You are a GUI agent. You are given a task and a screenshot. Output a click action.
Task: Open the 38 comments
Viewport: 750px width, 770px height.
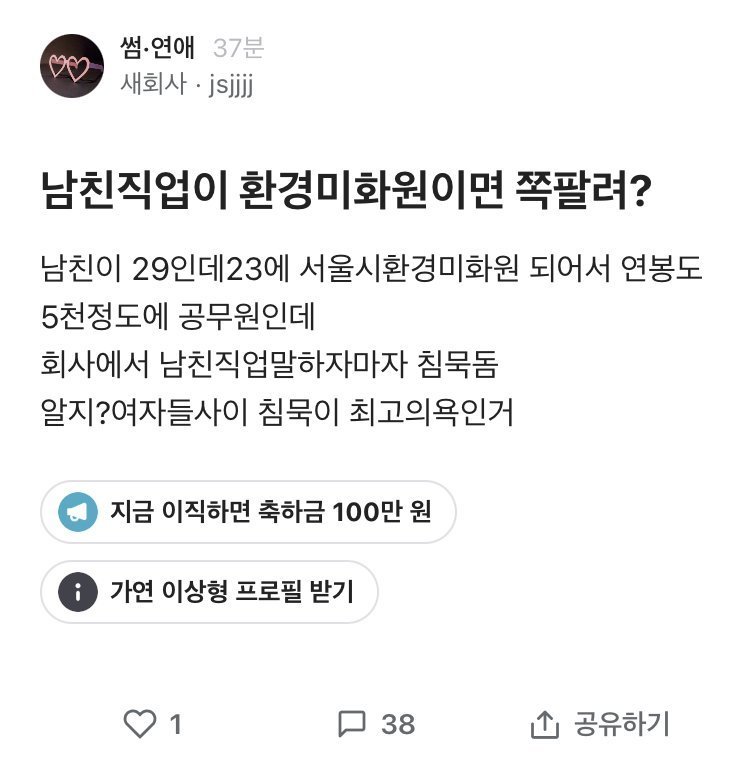click(x=377, y=724)
